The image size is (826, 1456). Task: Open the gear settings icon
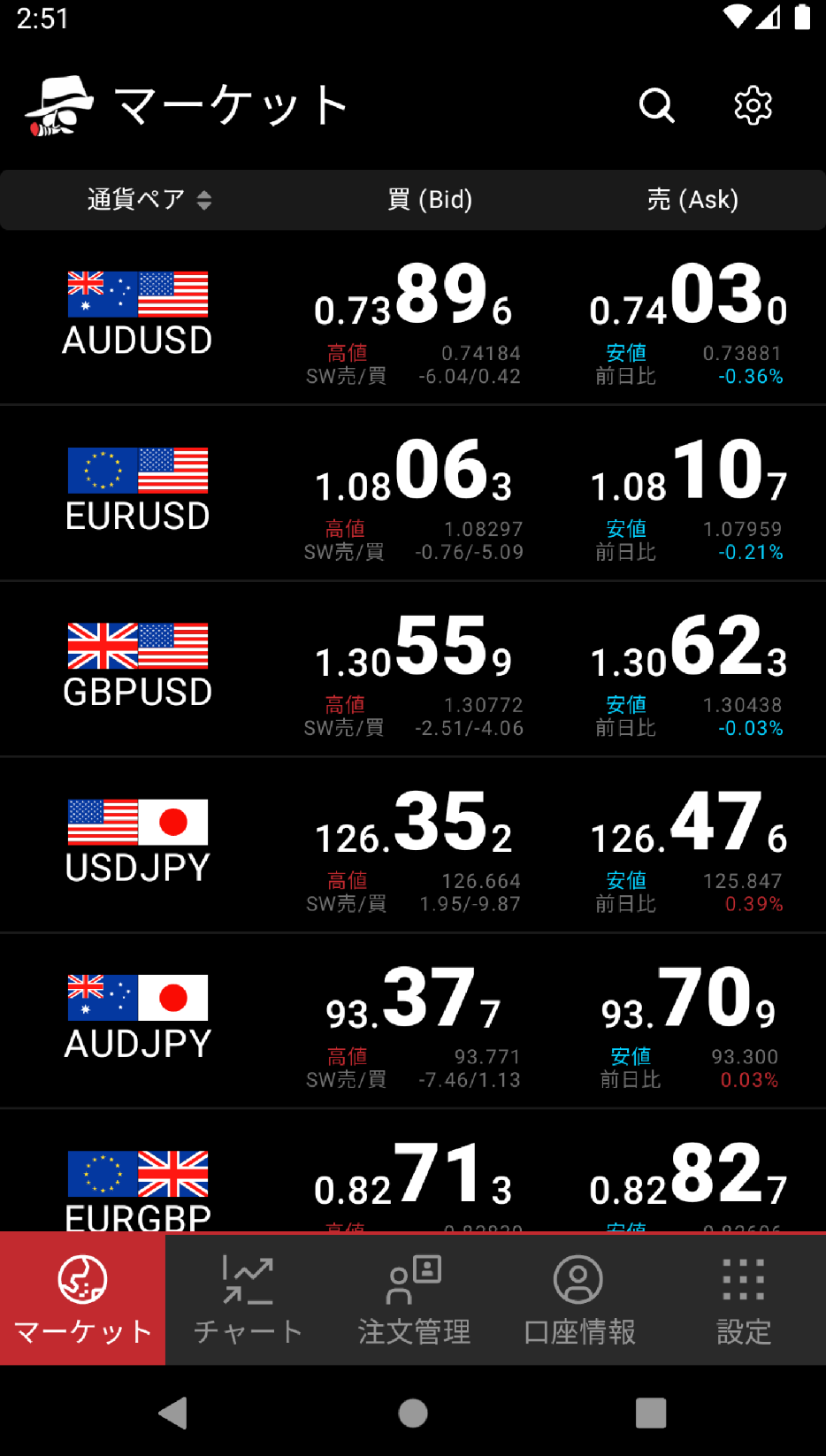(753, 105)
